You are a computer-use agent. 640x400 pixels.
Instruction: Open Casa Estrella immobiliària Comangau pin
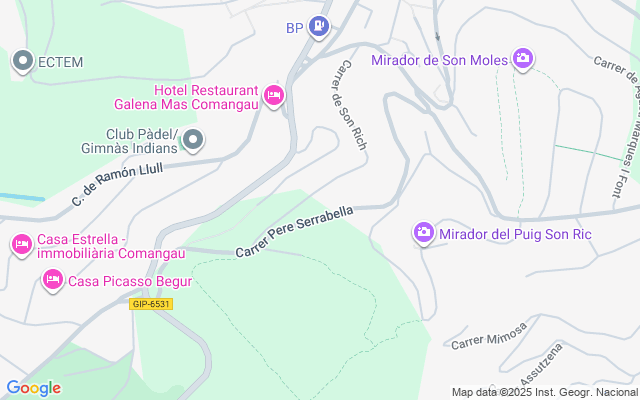click(21, 244)
